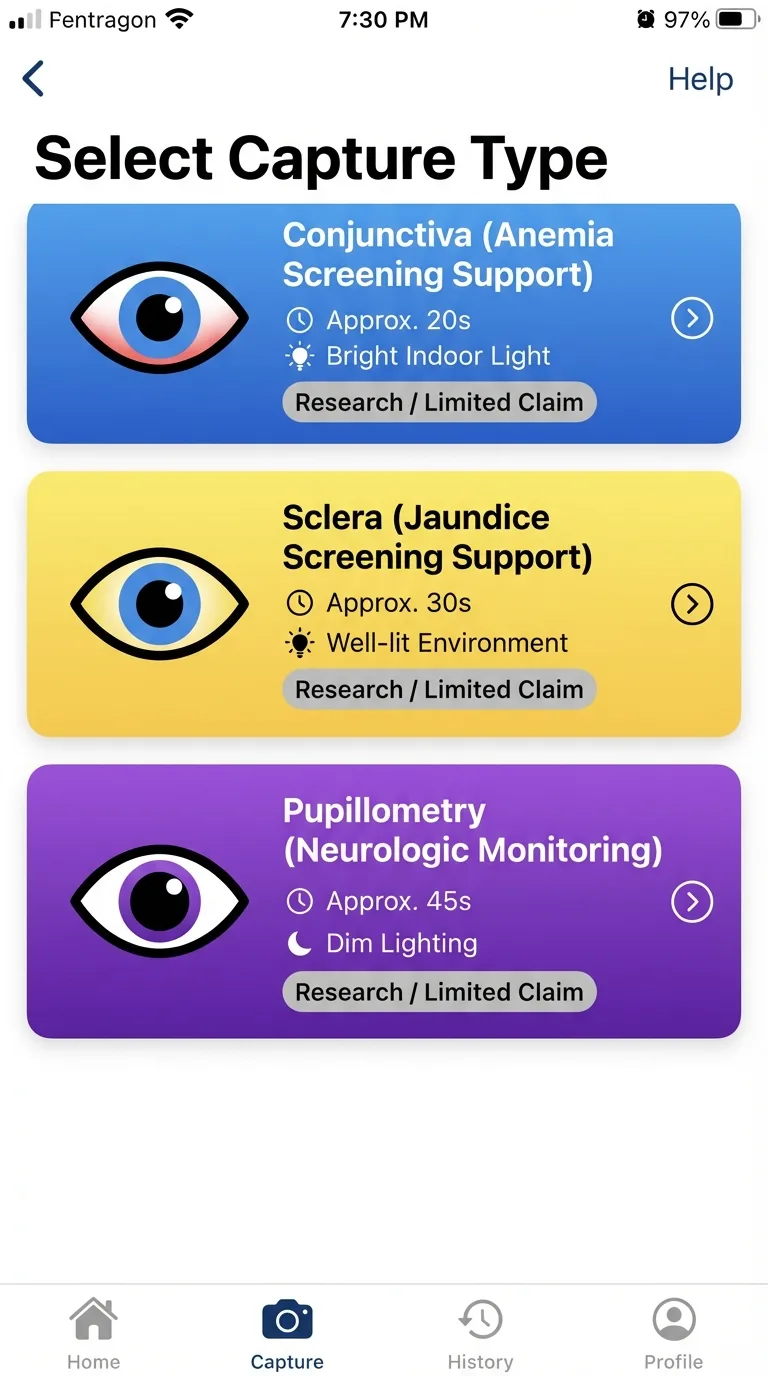This screenshot has width=768, height=1376.
Task: Tap the Research / Limited Claim badge on Sclera card
Action: tap(438, 689)
